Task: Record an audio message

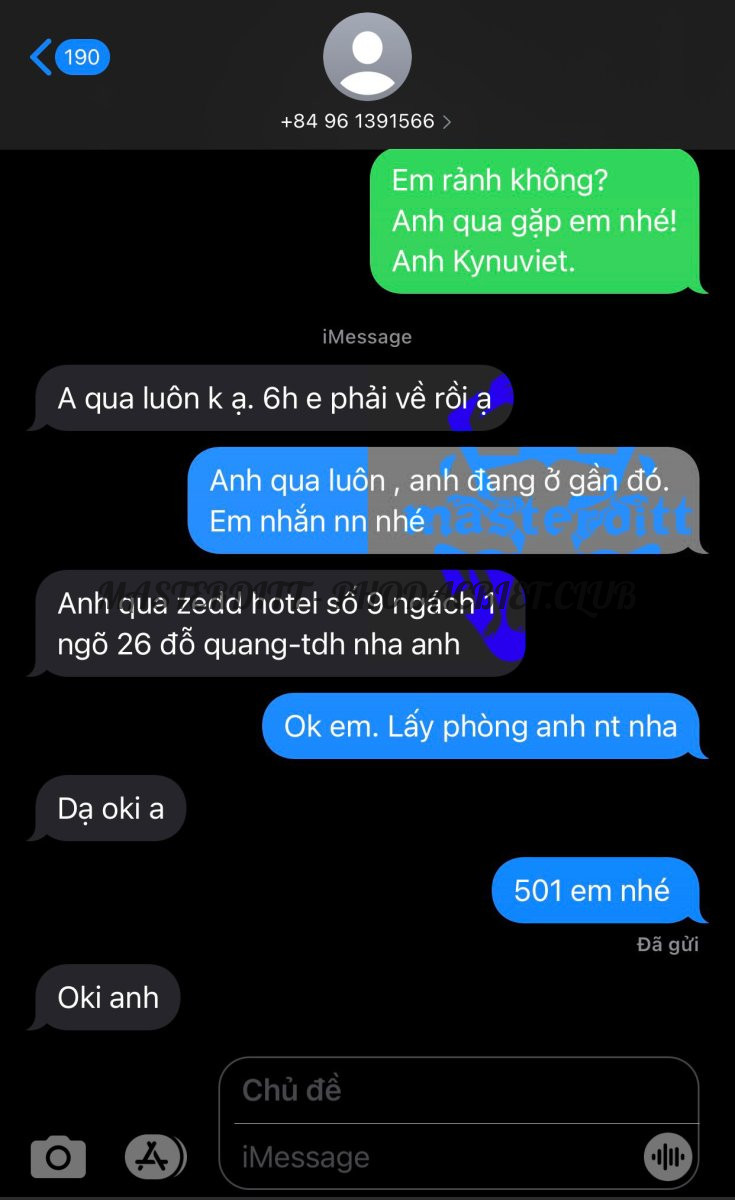Action: coord(668,1158)
